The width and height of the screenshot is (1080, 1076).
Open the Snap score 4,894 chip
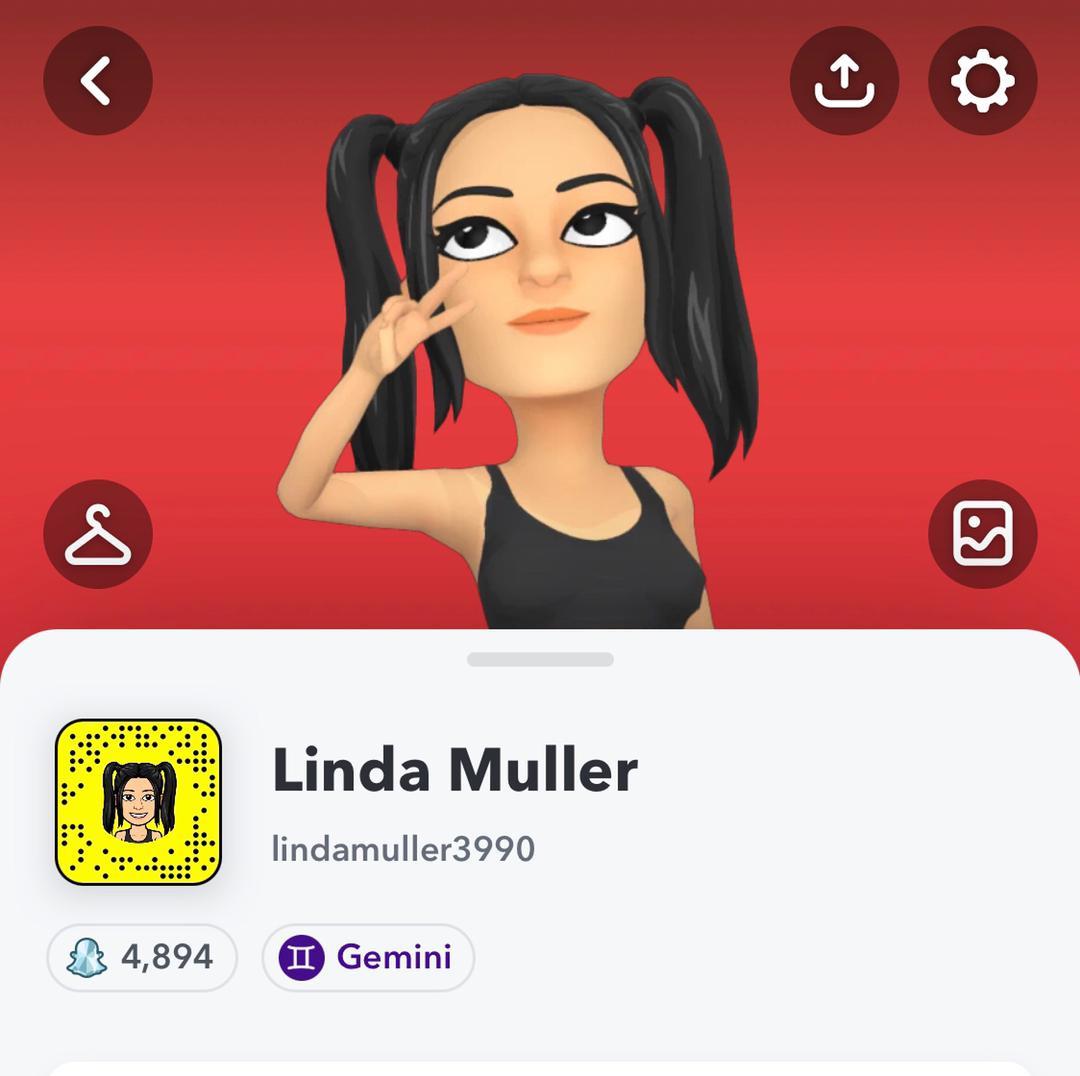(142, 957)
